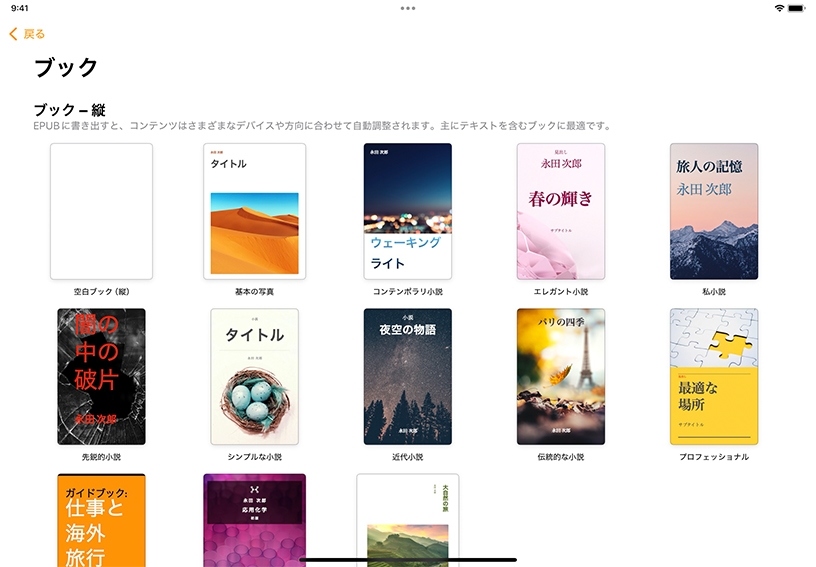Pick the 大自然の旅 landscape template
This screenshot has width=816, height=567.
[x=407, y=518]
